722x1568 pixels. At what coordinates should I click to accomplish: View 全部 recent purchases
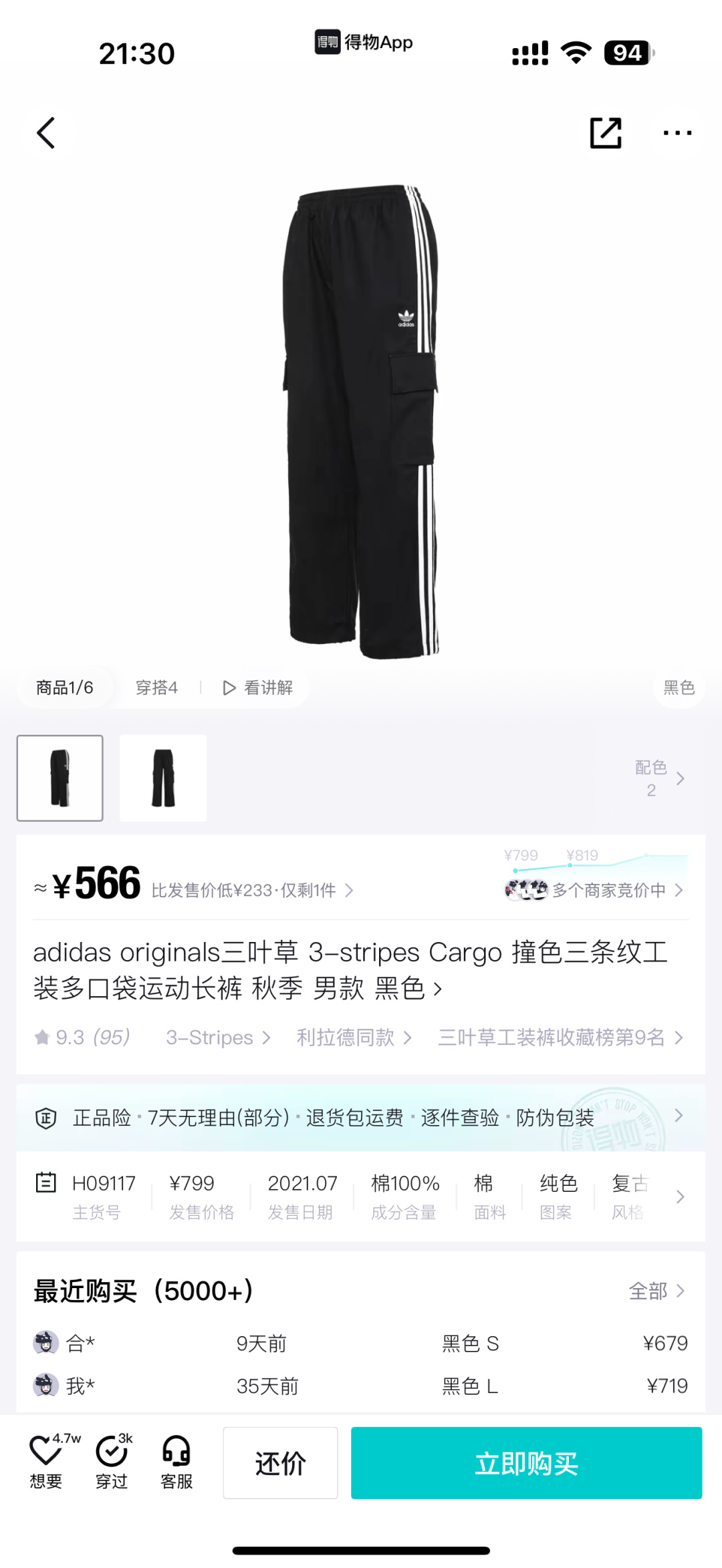point(656,1291)
